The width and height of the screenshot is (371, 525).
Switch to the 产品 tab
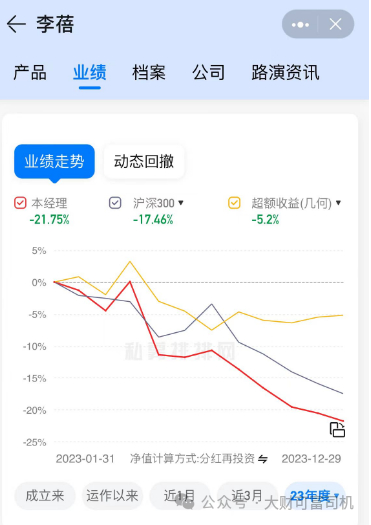point(30,72)
